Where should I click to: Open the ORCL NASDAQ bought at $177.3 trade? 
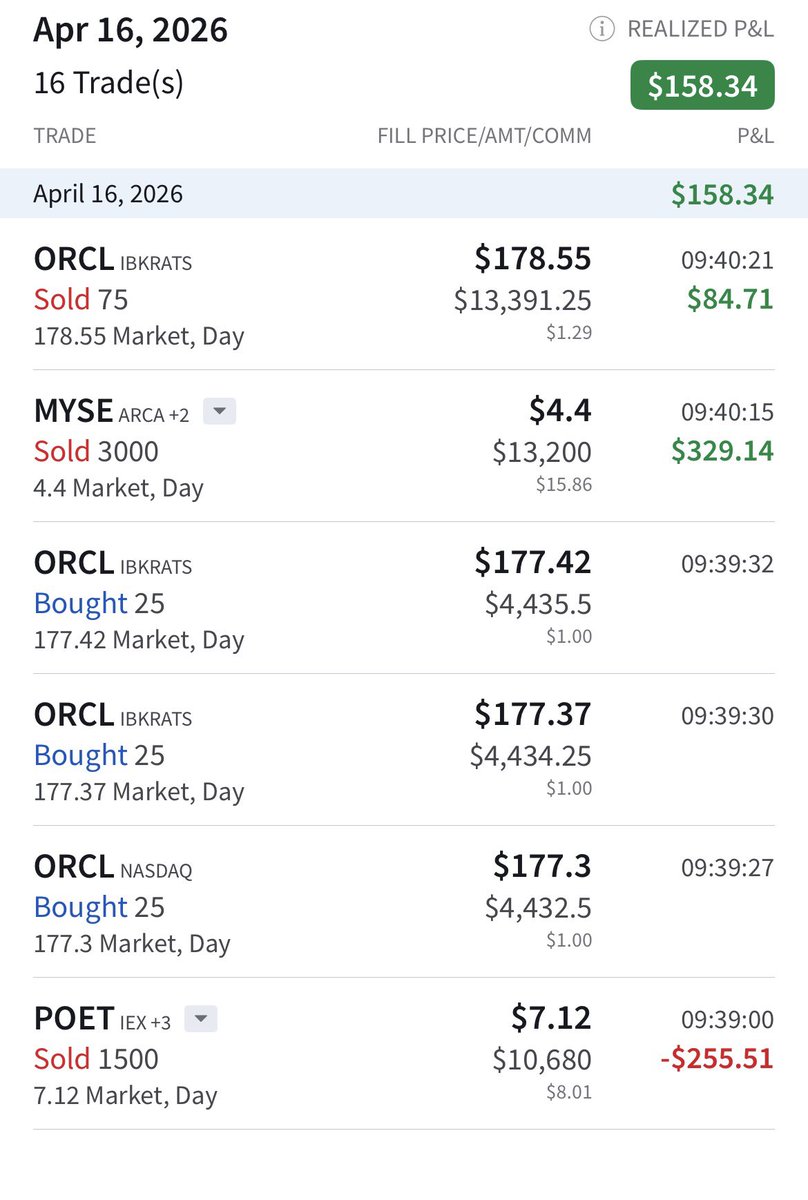coord(403,904)
